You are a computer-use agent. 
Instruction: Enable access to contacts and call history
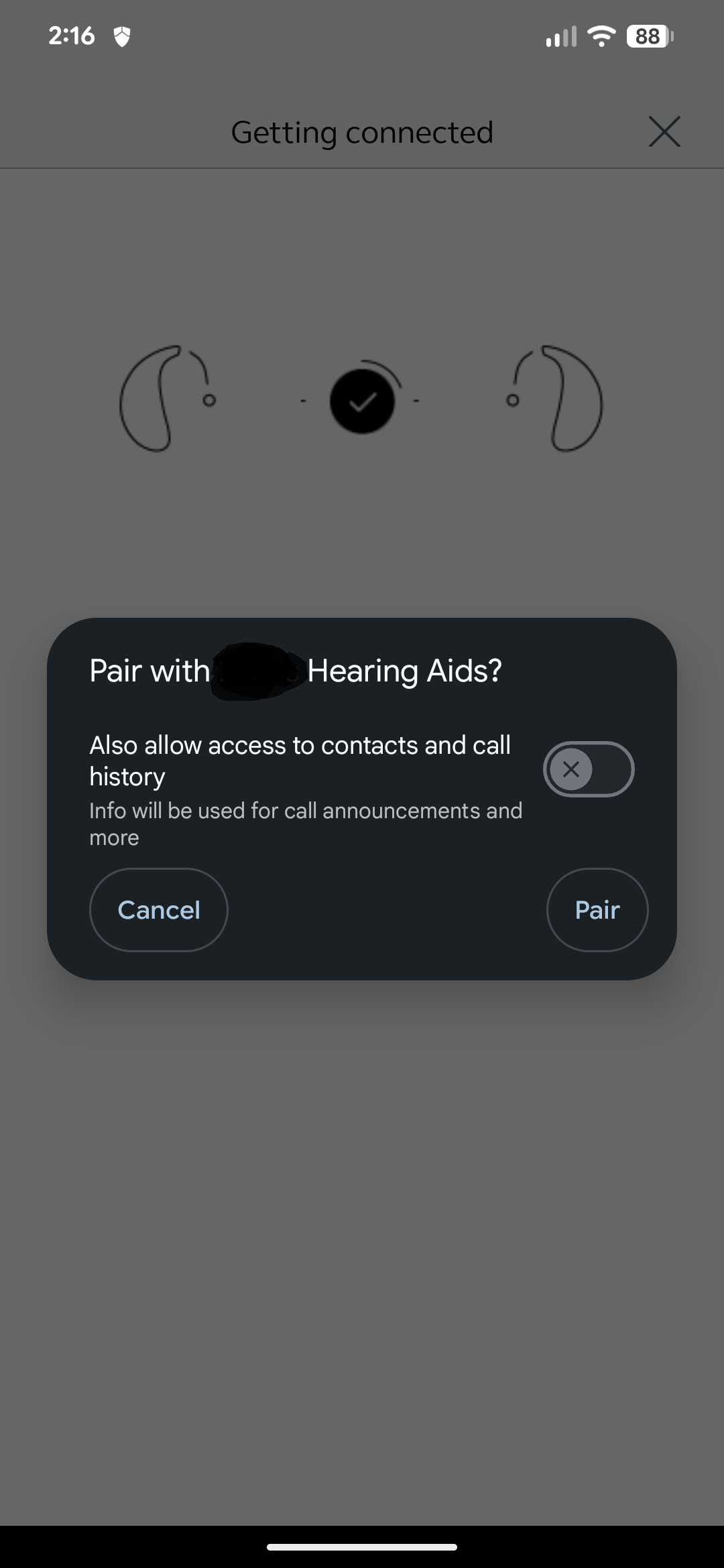click(588, 769)
